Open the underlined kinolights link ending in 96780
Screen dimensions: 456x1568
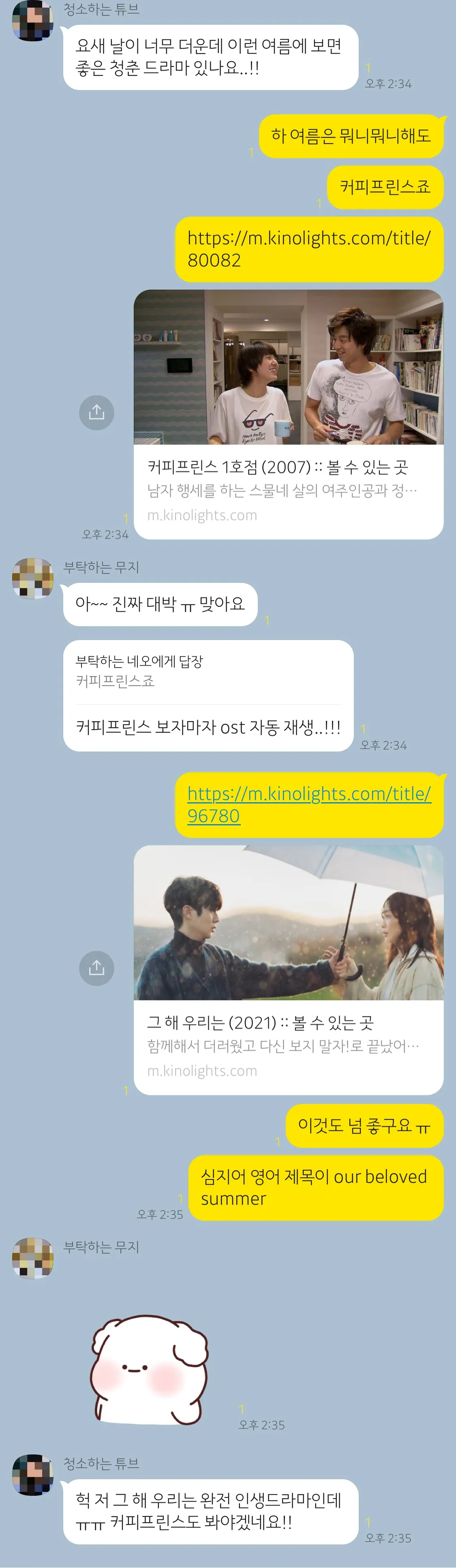(309, 804)
